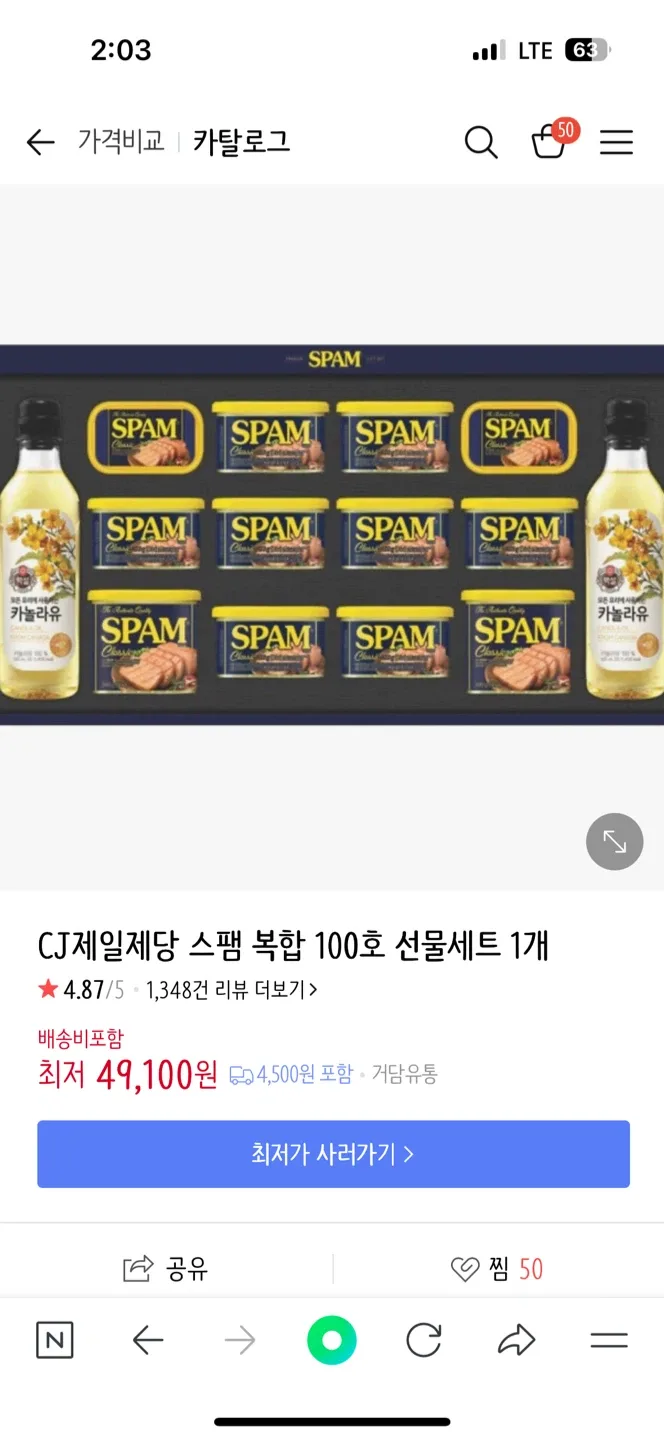Tap 최저가 사러가기 button
The height and width of the screenshot is (1440, 664).
tap(333, 1154)
